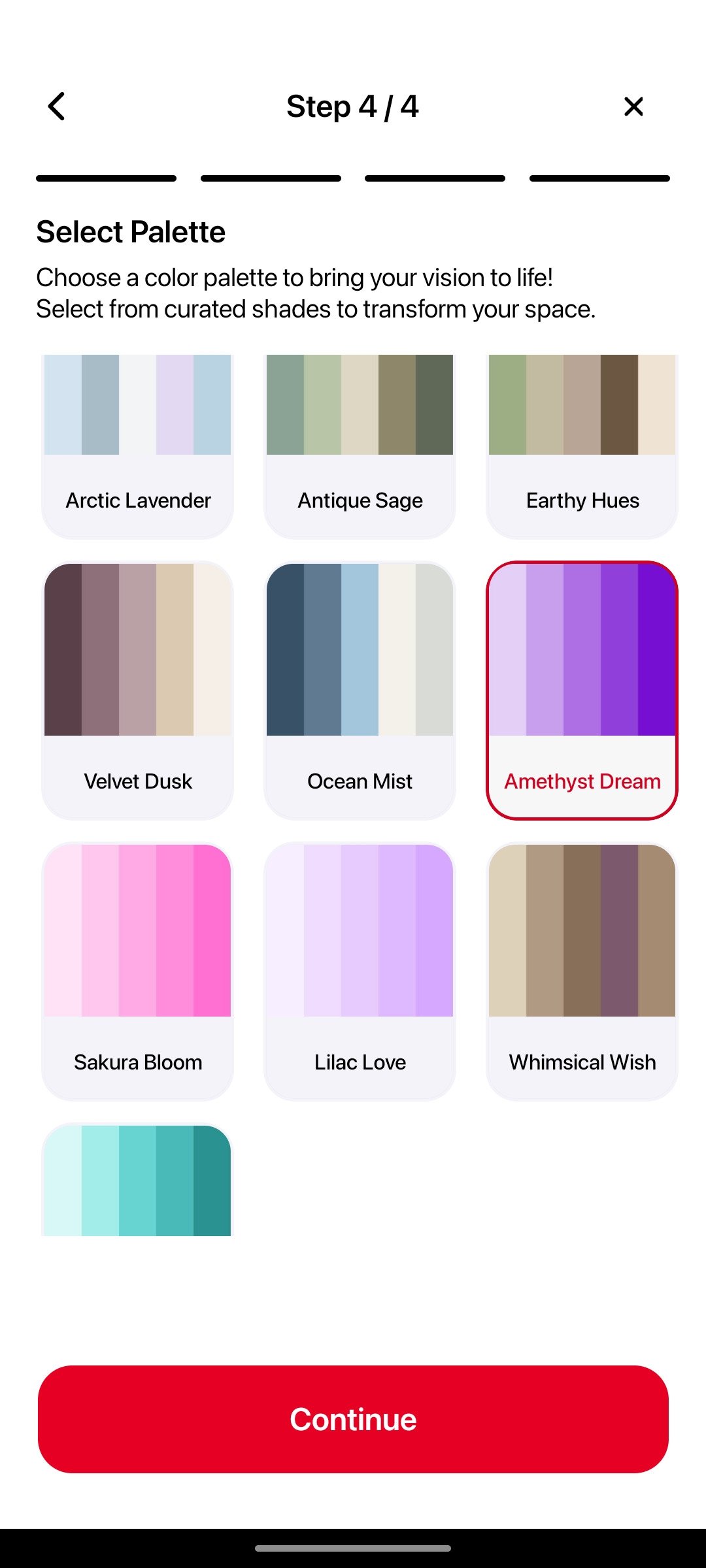Choose the Ocean Mist palette

(x=360, y=689)
